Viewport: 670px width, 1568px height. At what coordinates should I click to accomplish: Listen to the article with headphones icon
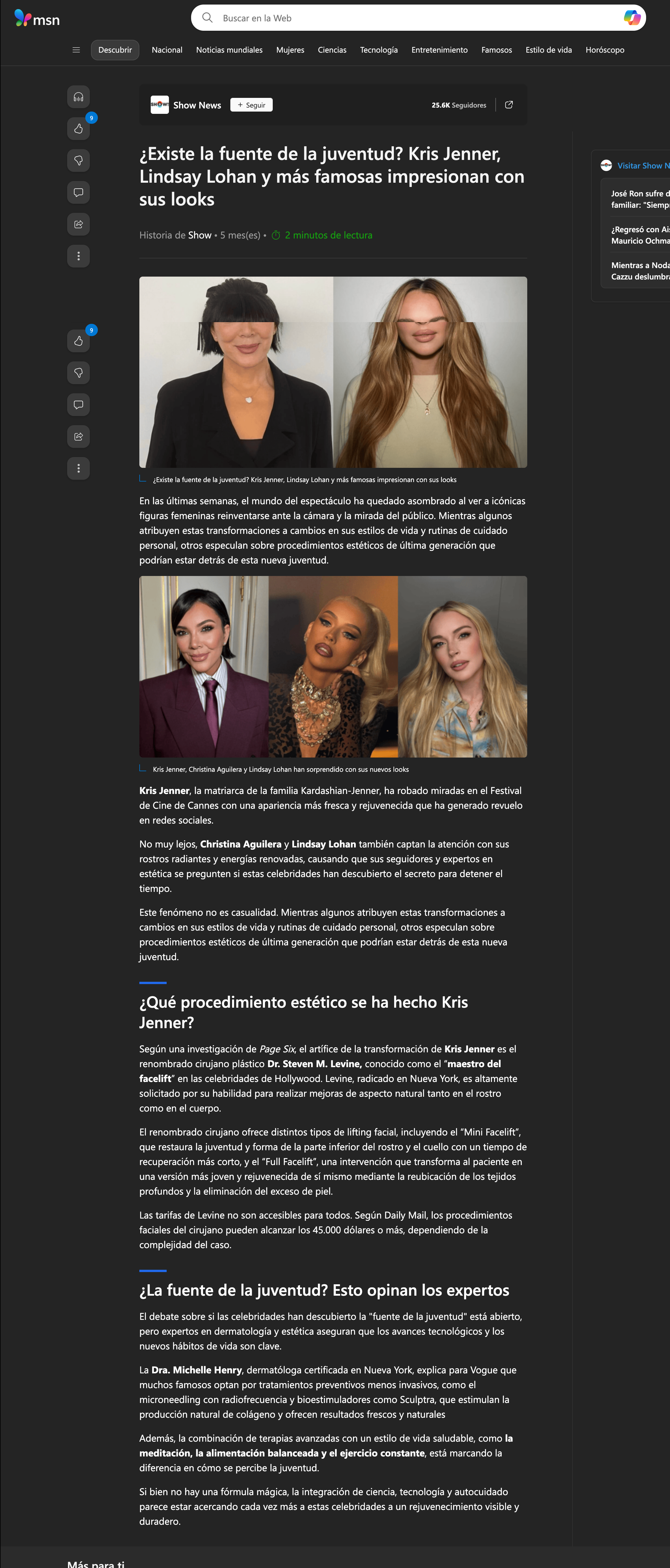[78, 97]
